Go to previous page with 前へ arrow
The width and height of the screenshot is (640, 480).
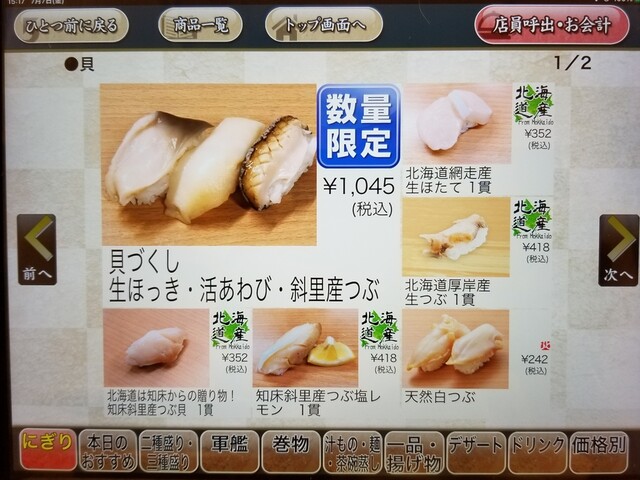[37, 249]
